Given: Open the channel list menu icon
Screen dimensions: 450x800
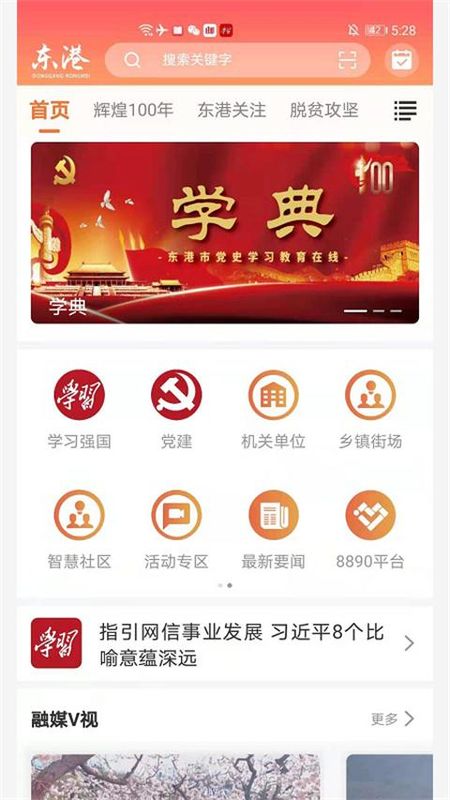Looking at the screenshot, I should 405,110.
